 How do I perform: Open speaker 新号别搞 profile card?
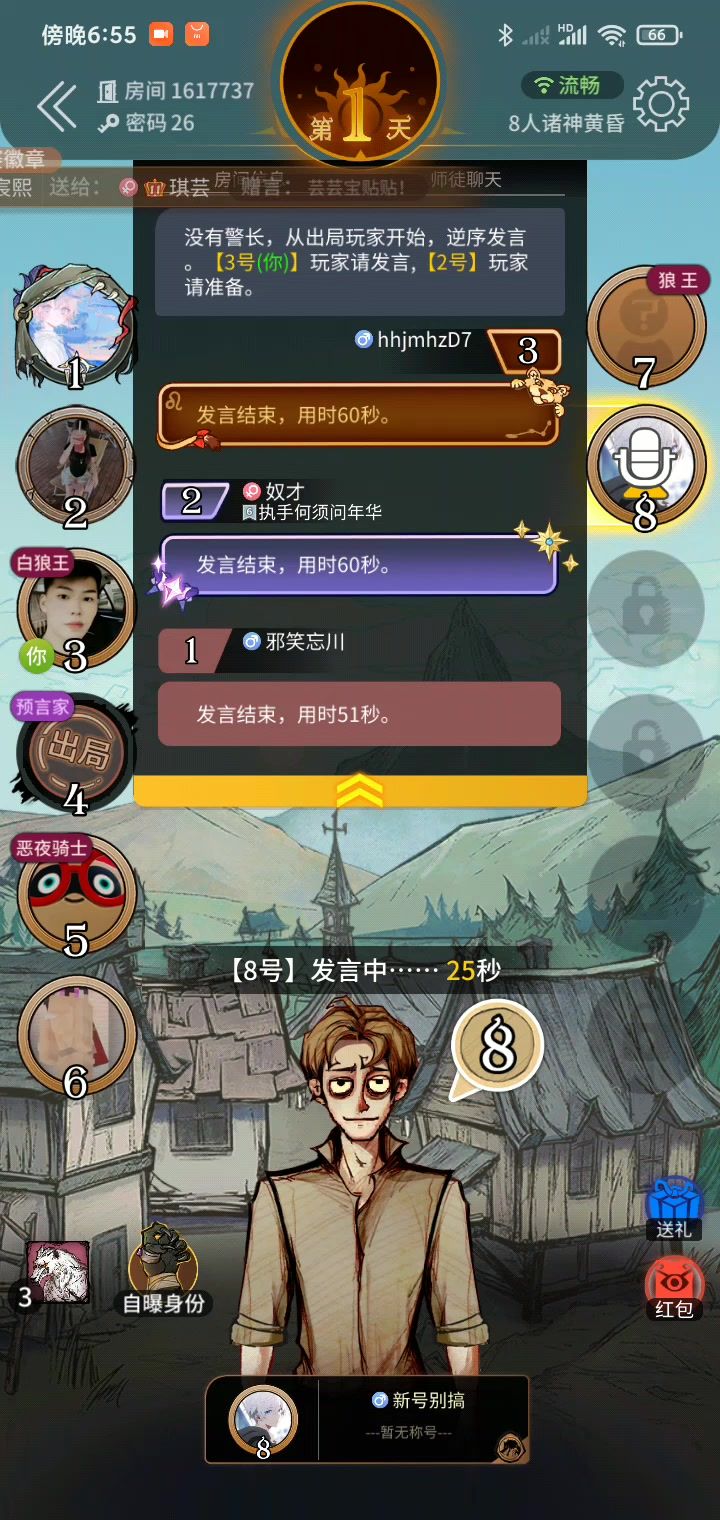tap(366, 1418)
